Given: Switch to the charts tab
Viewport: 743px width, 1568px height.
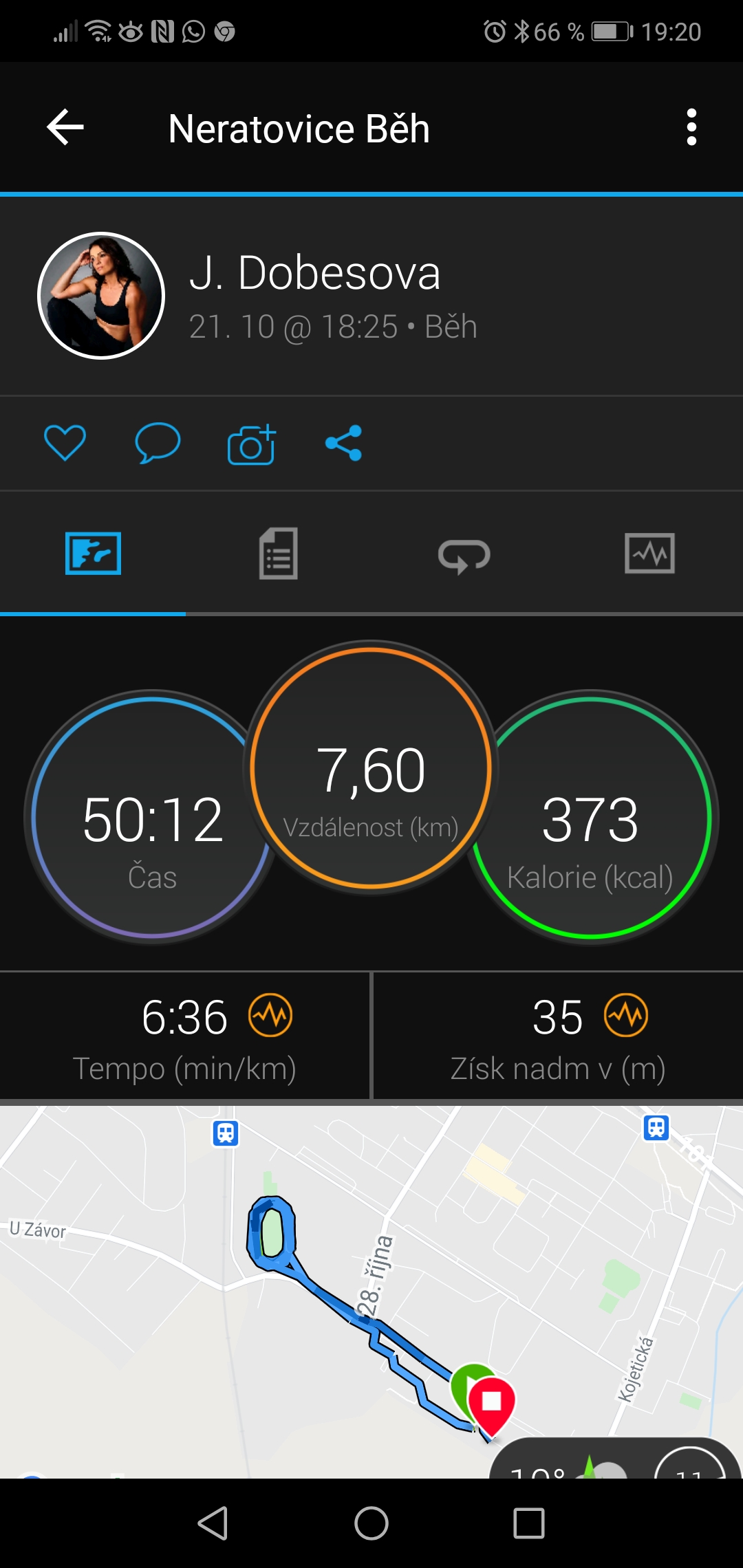Looking at the screenshot, I should (x=649, y=553).
